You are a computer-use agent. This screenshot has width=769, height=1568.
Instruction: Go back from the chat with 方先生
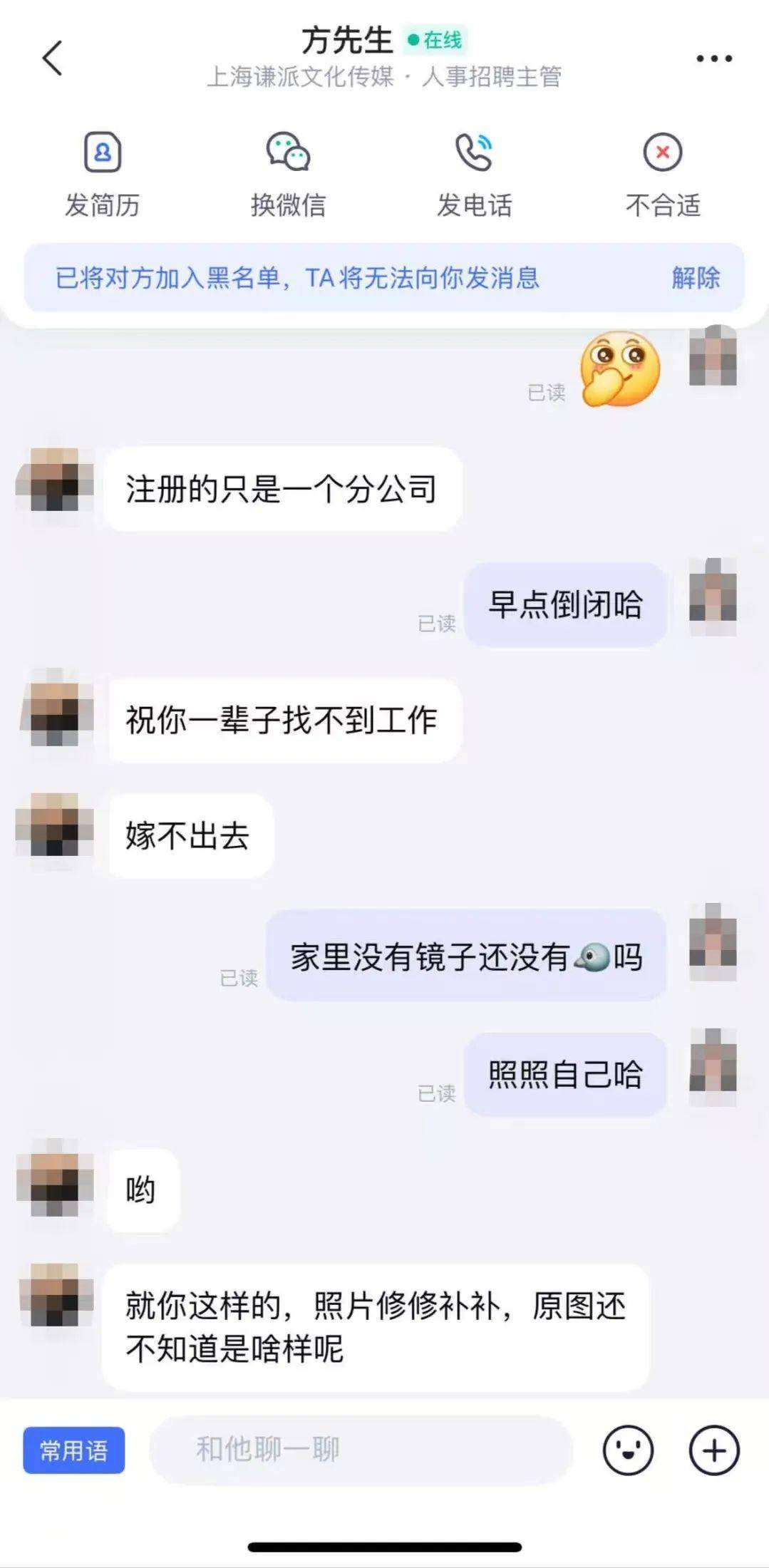pyautogui.click(x=53, y=58)
